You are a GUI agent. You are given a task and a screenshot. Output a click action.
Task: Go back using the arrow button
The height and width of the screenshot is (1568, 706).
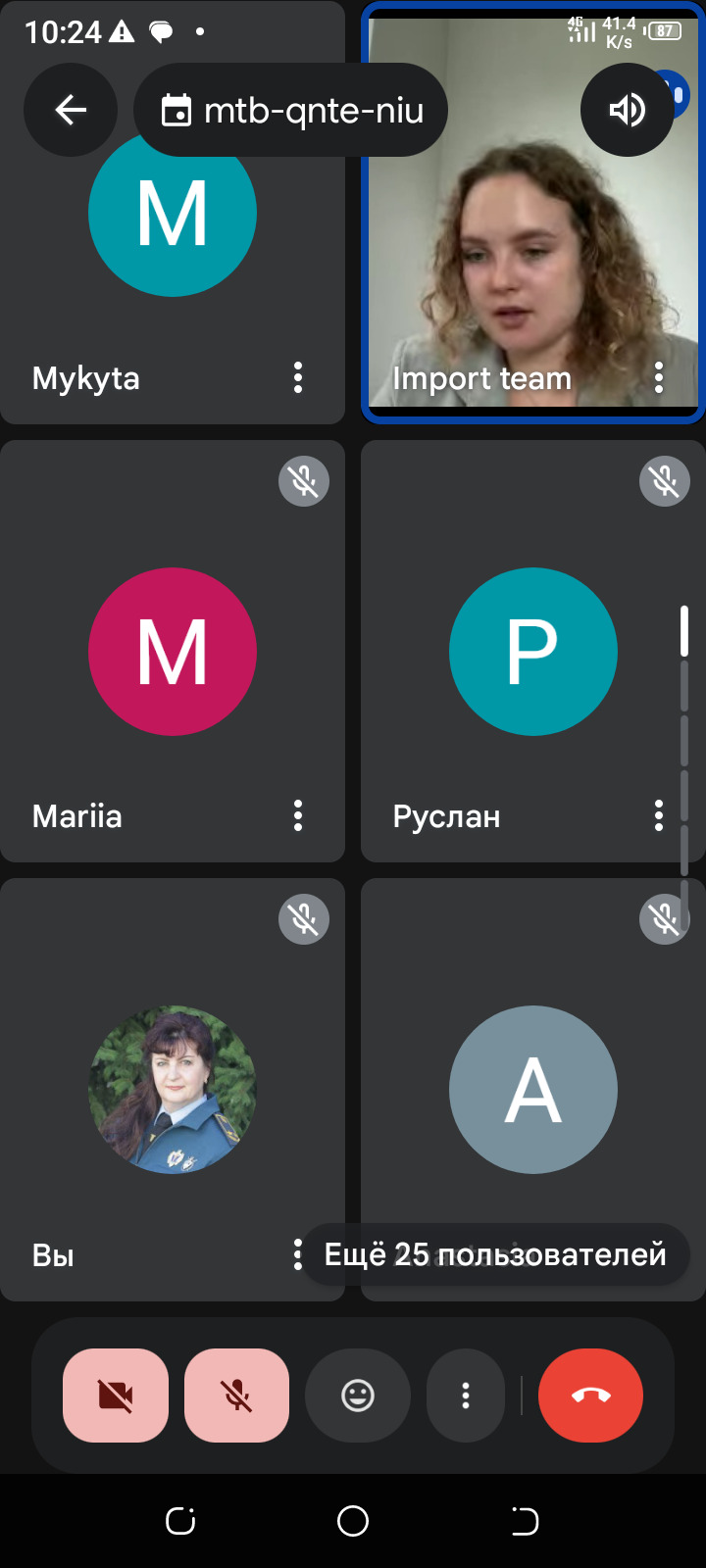[71, 110]
